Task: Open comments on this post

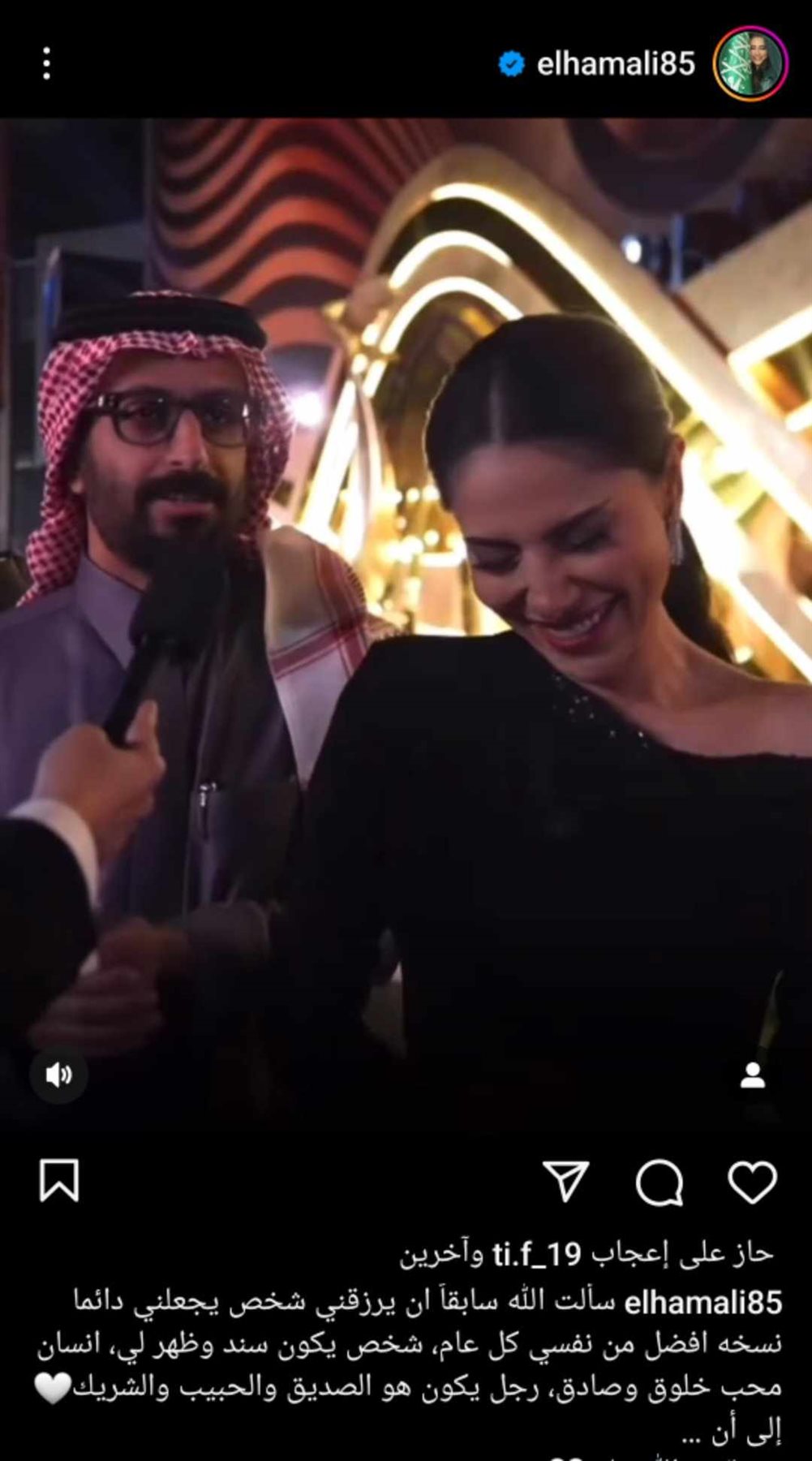Action: (659, 1182)
